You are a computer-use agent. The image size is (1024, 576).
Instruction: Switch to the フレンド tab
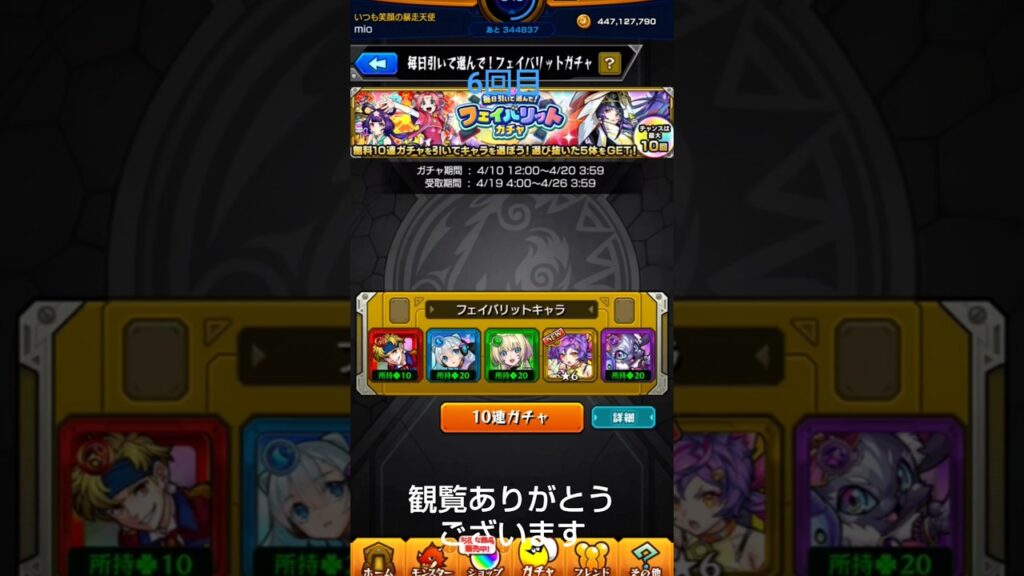(x=592, y=558)
